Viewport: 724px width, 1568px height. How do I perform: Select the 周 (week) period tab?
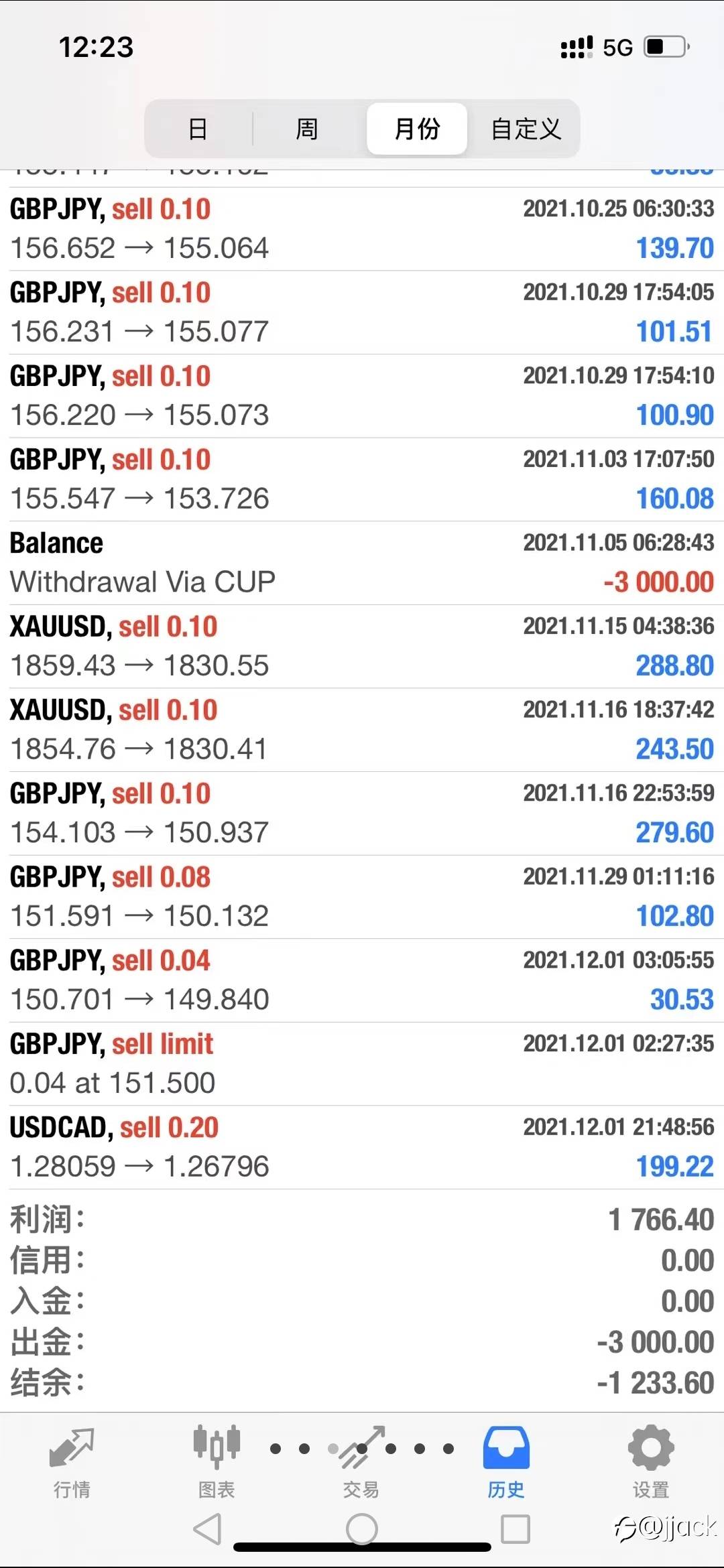click(x=307, y=129)
